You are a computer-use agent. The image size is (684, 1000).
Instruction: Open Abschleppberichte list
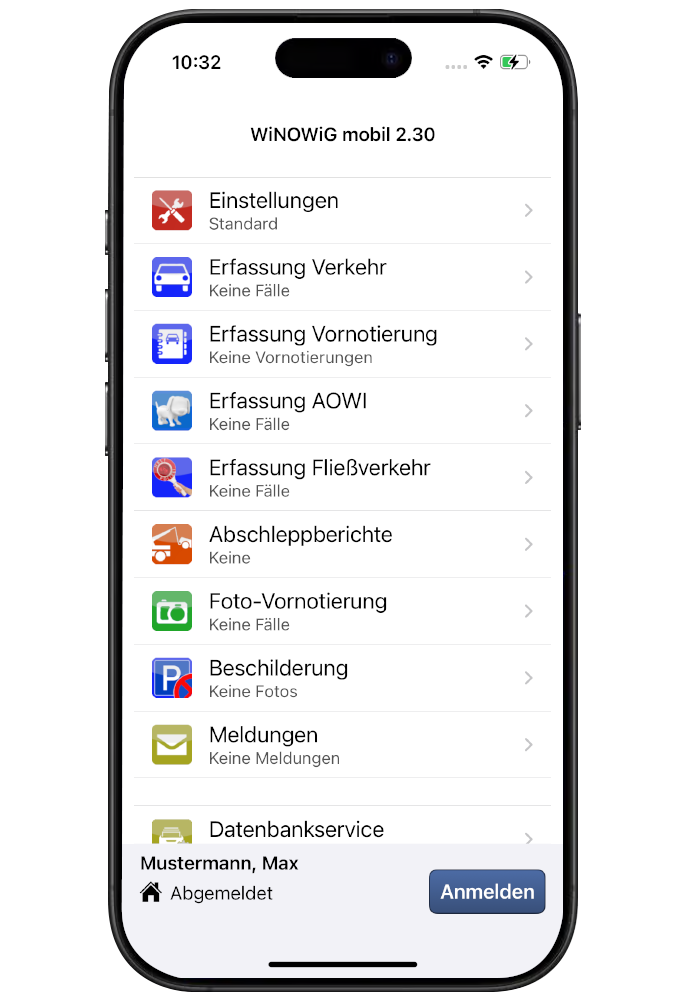pyautogui.click(x=342, y=545)
